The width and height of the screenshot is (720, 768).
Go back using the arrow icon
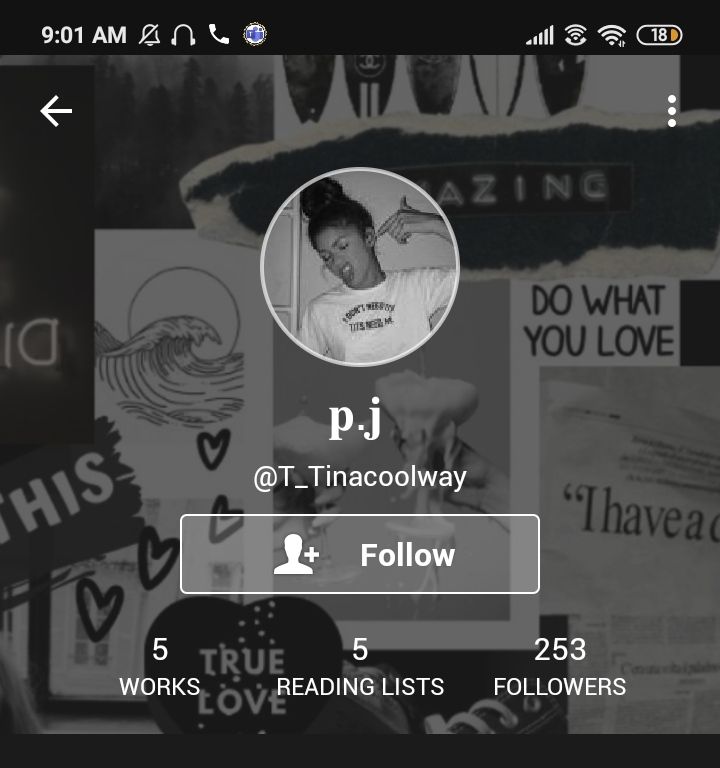tap(56, 111)
